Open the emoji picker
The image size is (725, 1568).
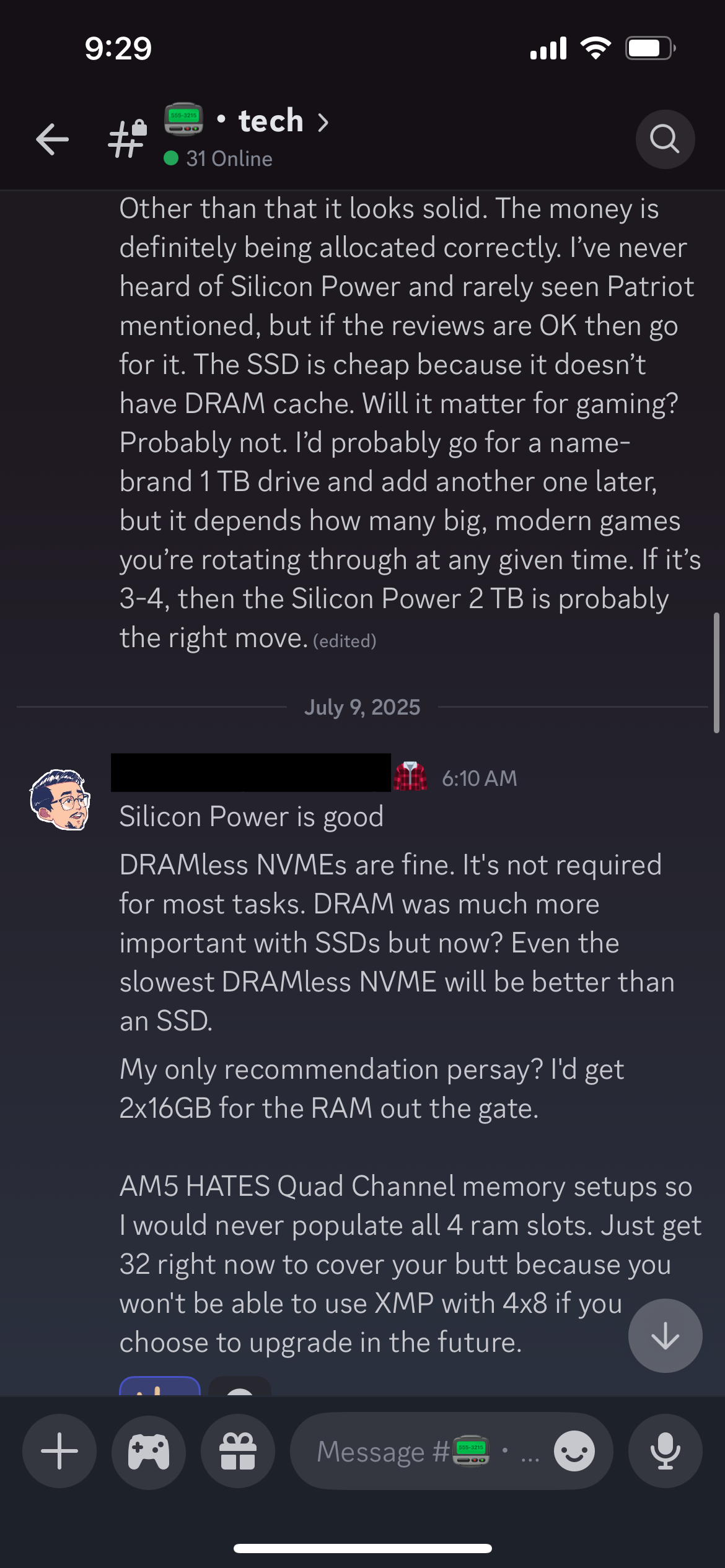tap(574, 1451)
